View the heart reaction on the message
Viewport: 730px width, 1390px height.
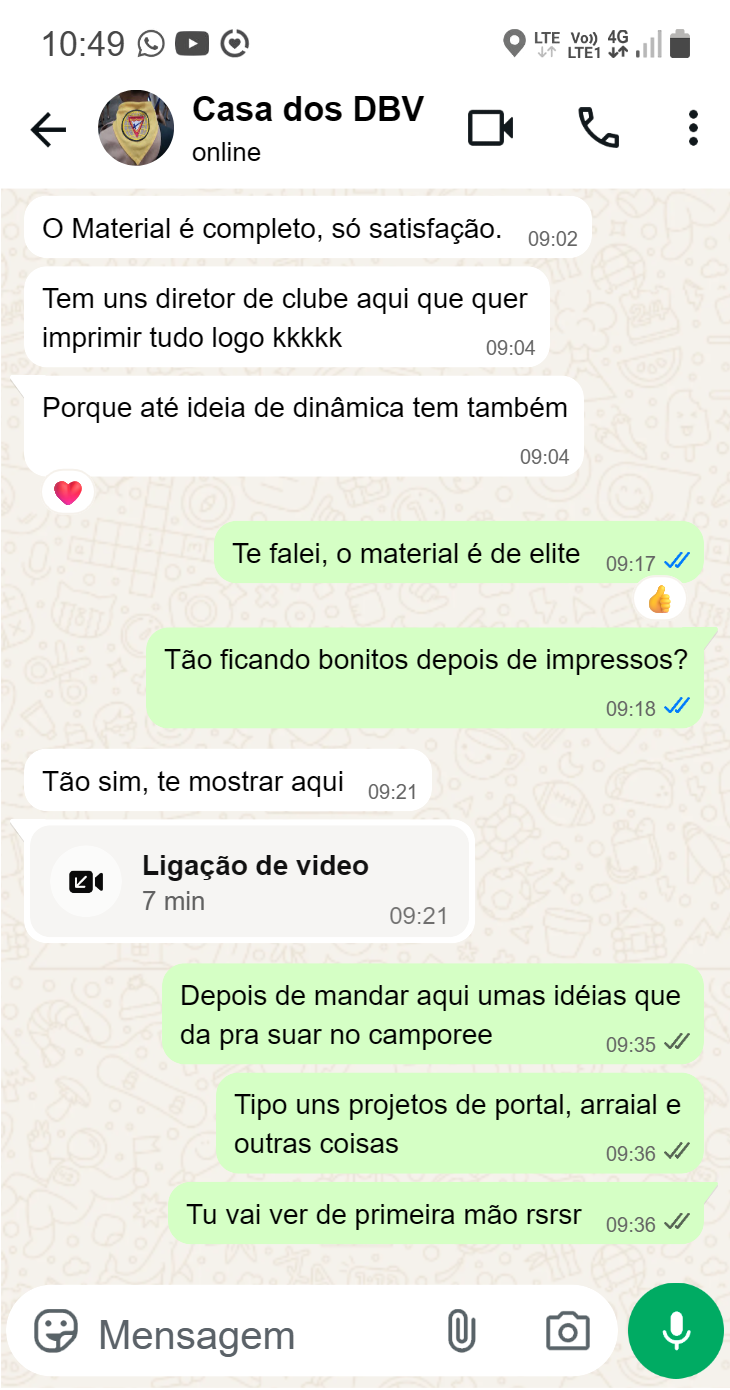pos(67,492)
